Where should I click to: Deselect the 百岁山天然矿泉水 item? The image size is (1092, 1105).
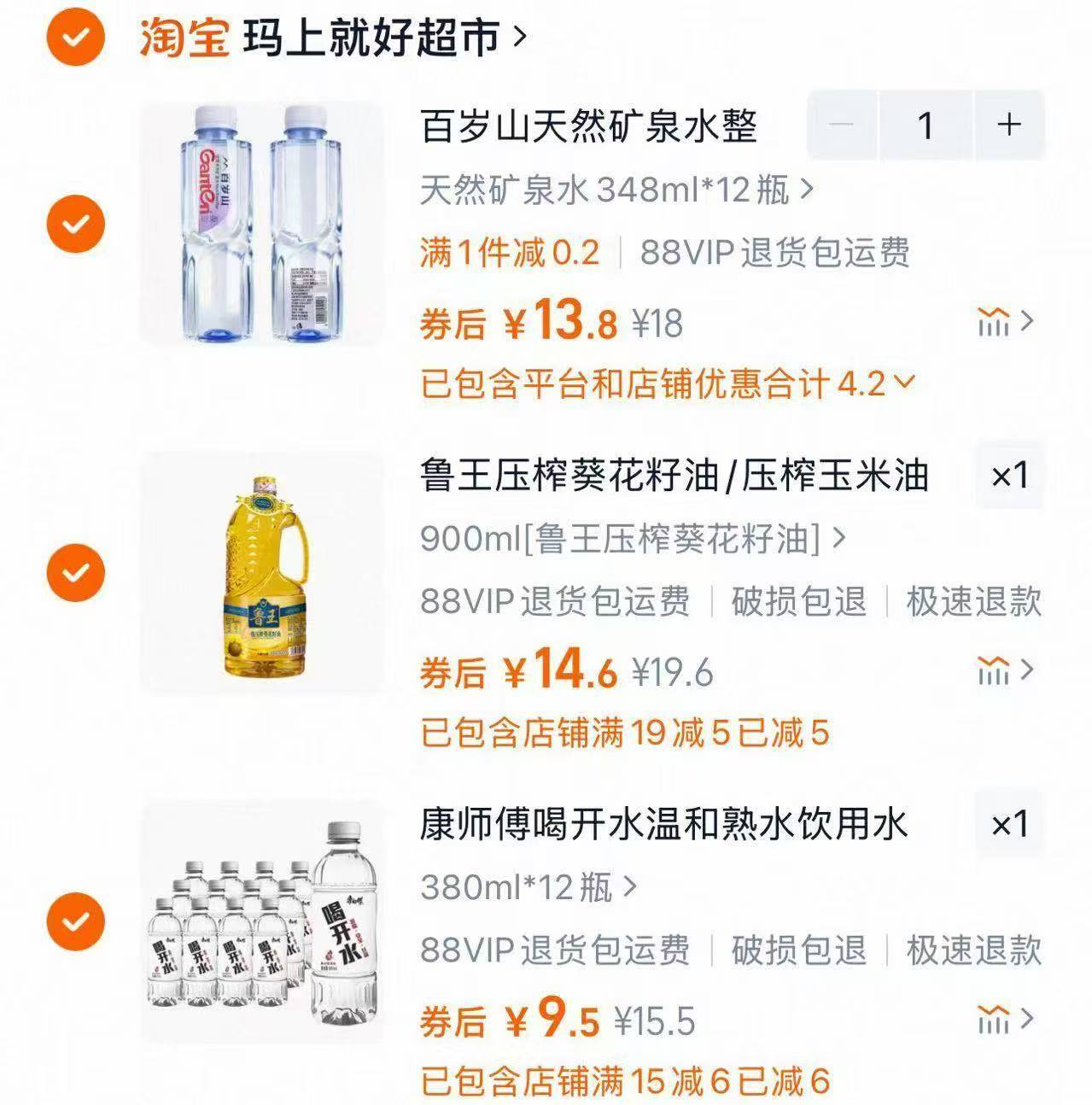pyautogui.click(x=76, y=224)
